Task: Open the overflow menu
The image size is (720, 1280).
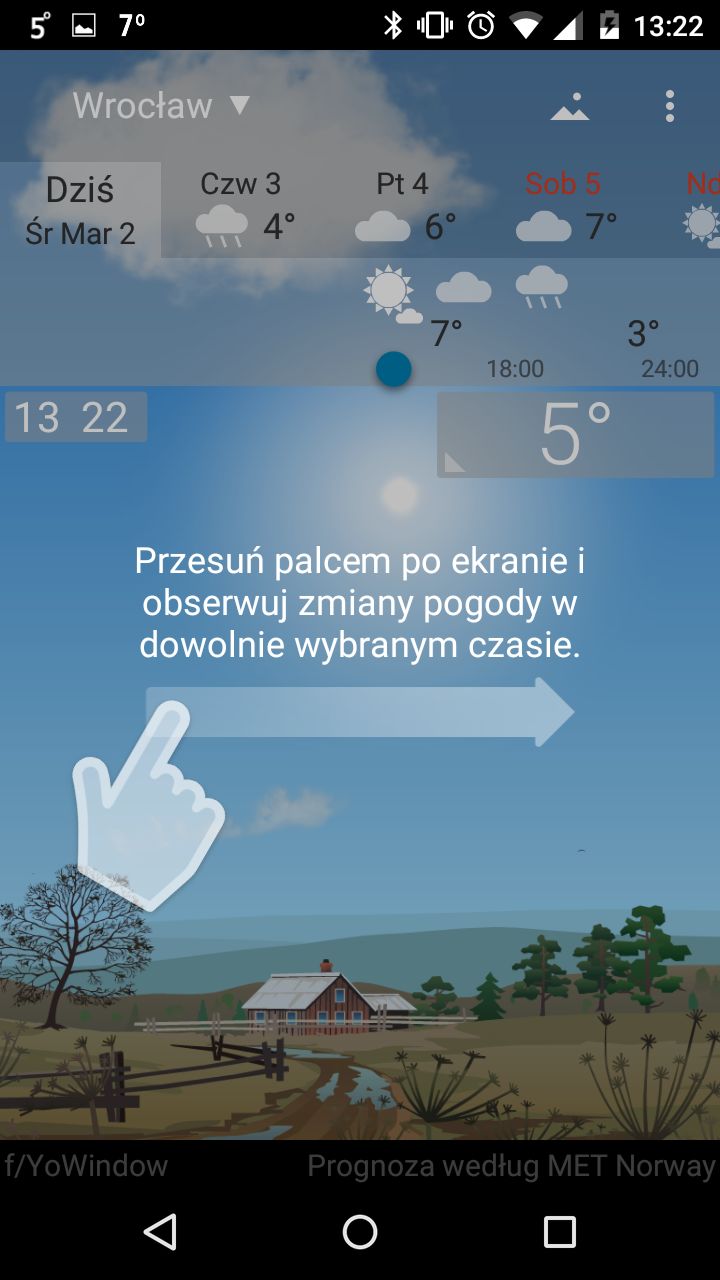Action: pos(669,106)
